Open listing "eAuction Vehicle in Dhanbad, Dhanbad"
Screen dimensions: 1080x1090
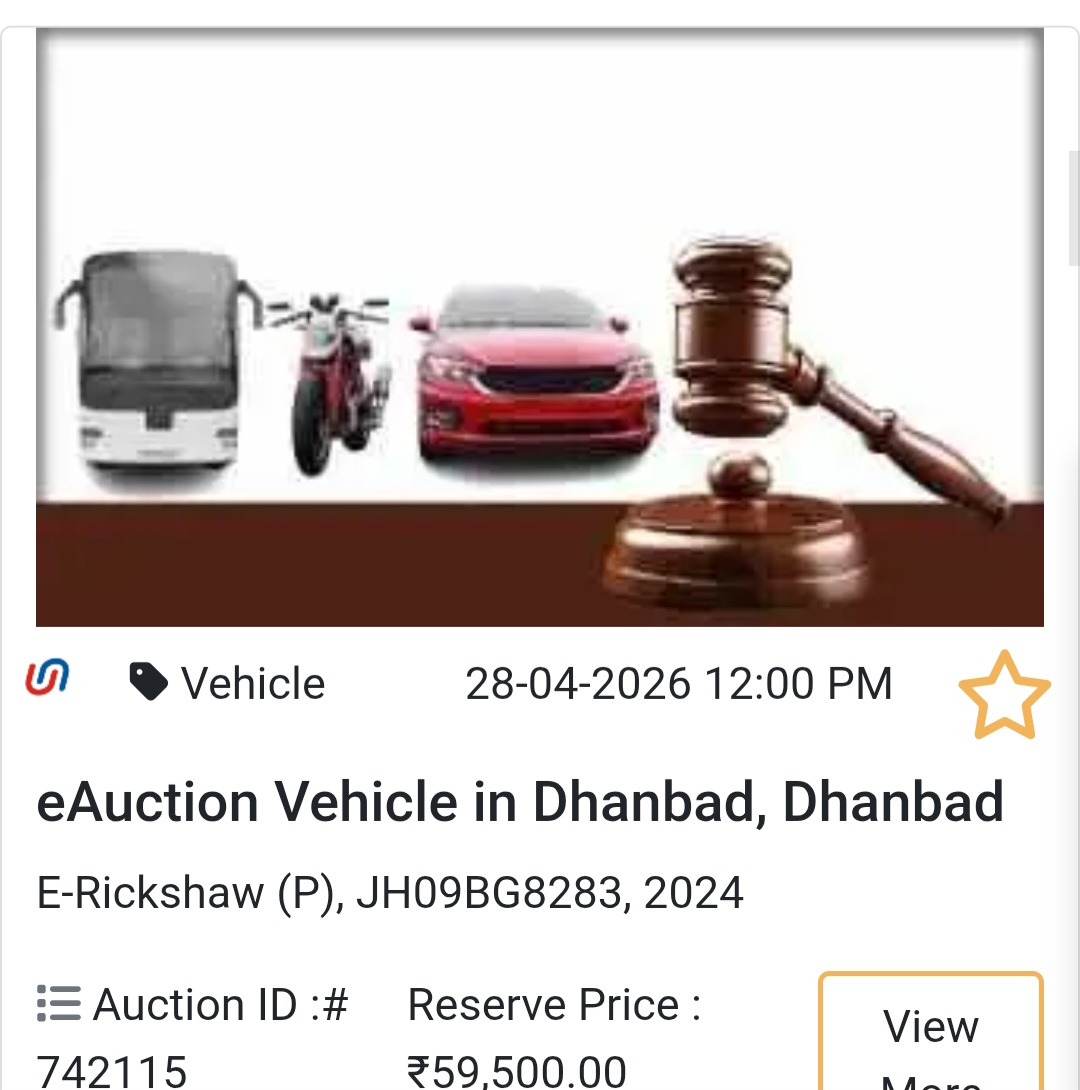[520, 800]
